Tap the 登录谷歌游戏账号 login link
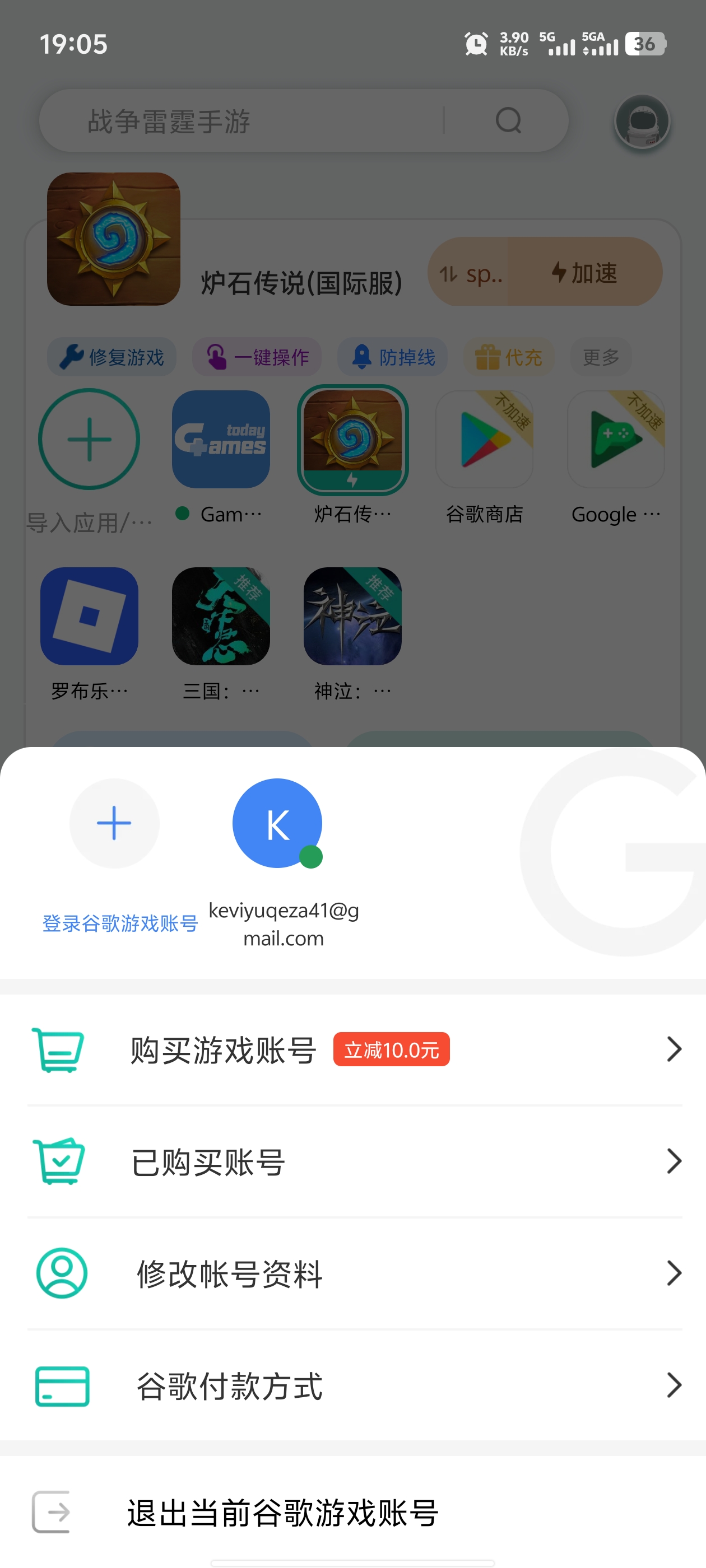 tap(119, 924)
